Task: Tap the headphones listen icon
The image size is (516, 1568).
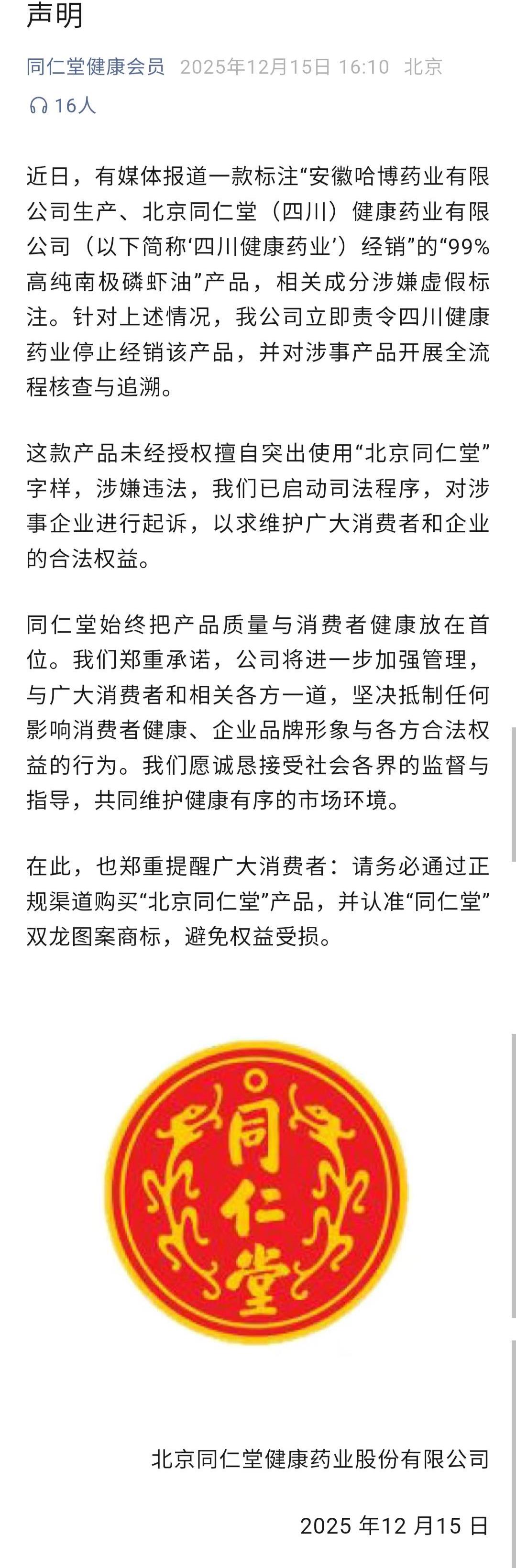Action: pyautogui.click(x=38, y=106)
